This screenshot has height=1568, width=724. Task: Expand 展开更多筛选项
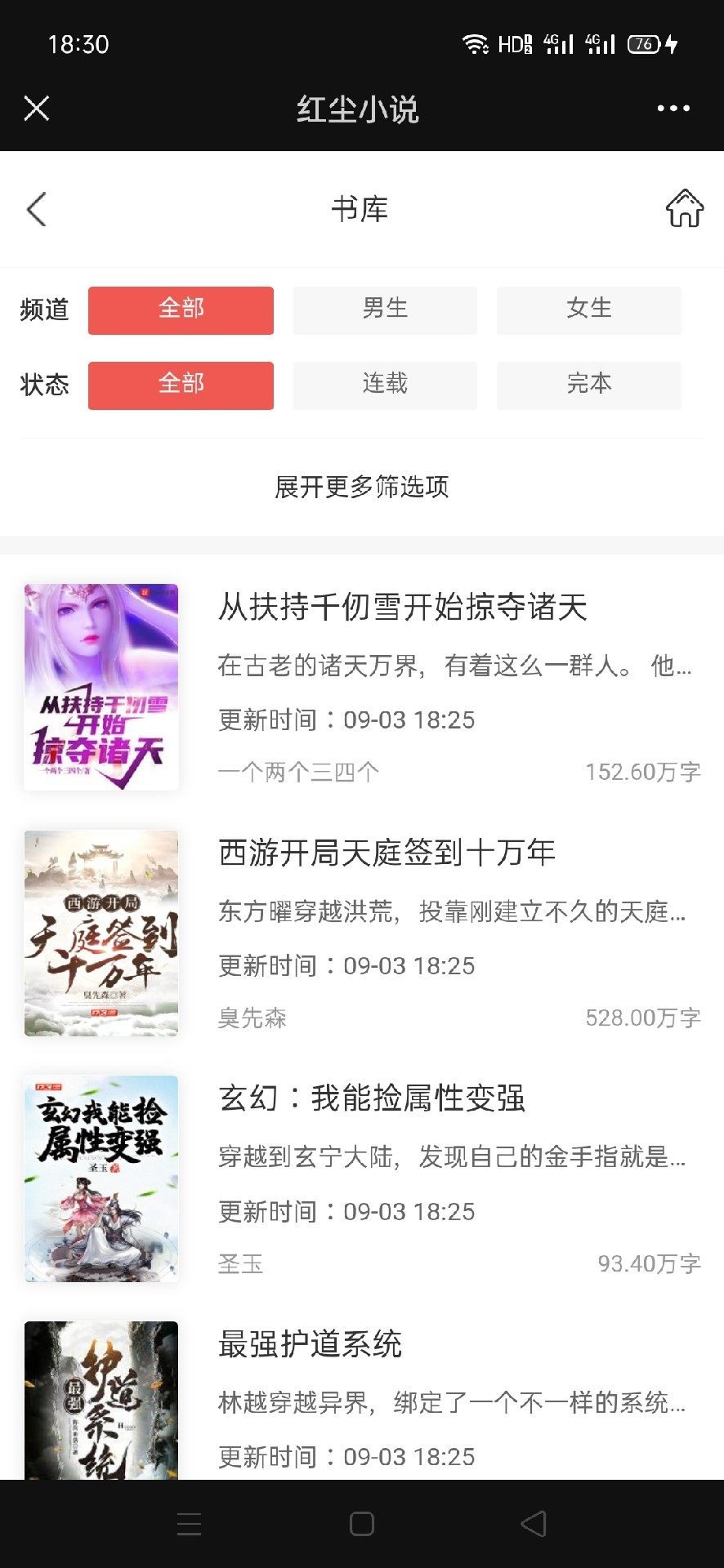coord(362,488)
